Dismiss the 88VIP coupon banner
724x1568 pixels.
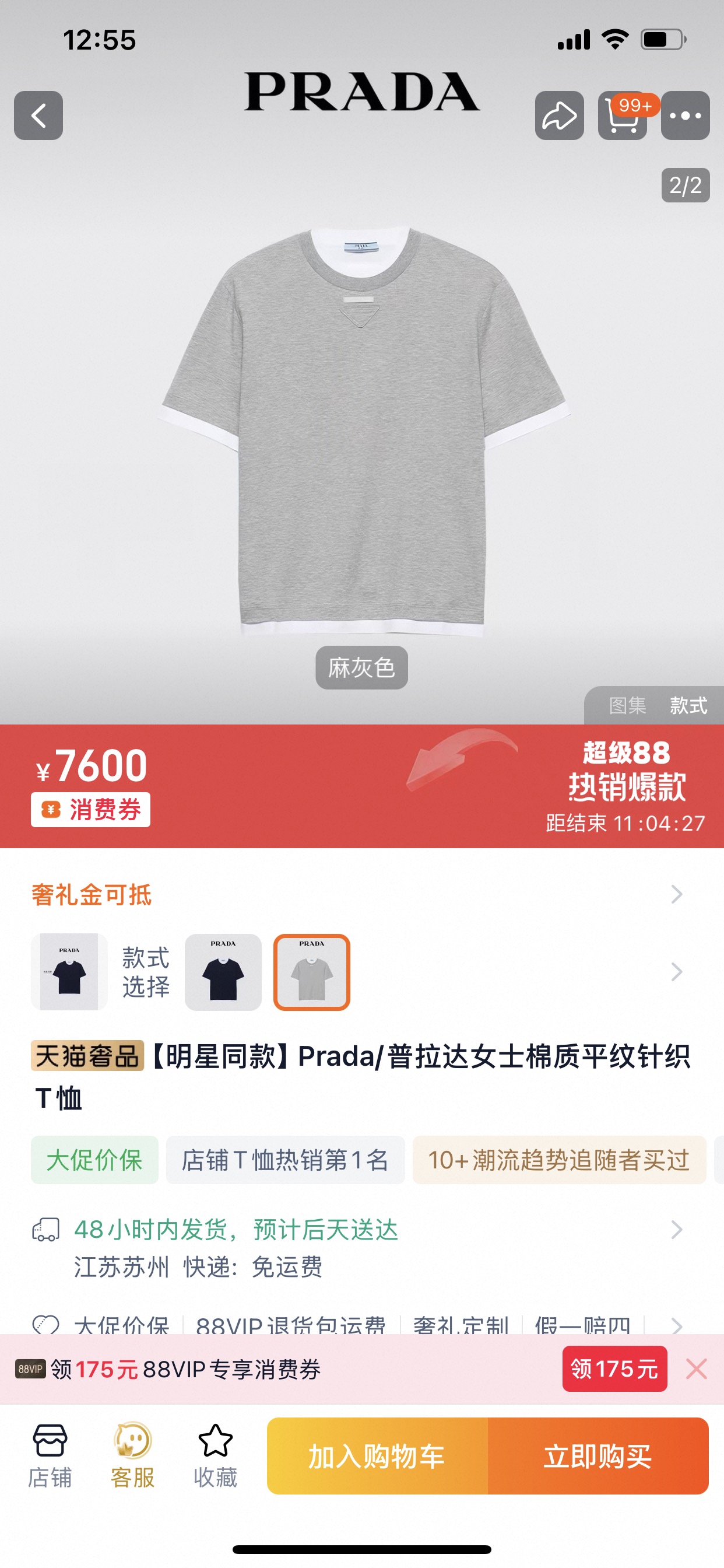(x=696, y=1370)
